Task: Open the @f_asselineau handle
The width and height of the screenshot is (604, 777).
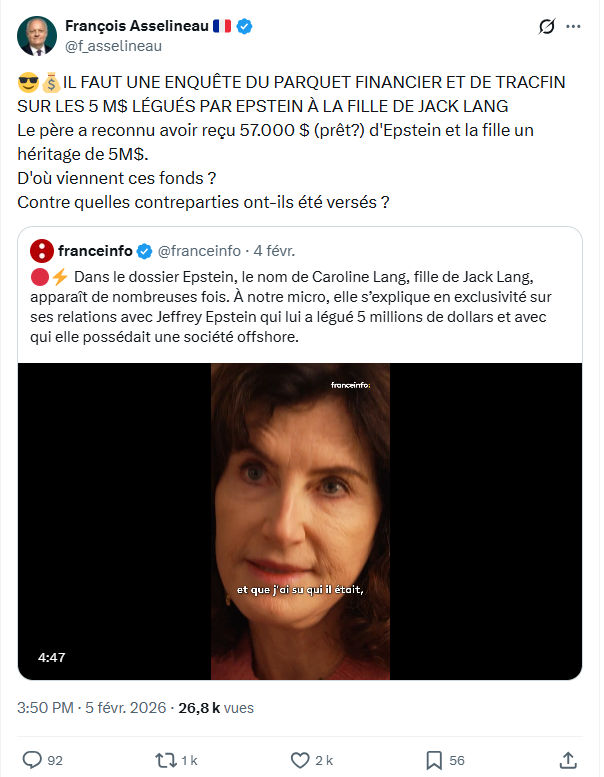Action: pos(113,46)
